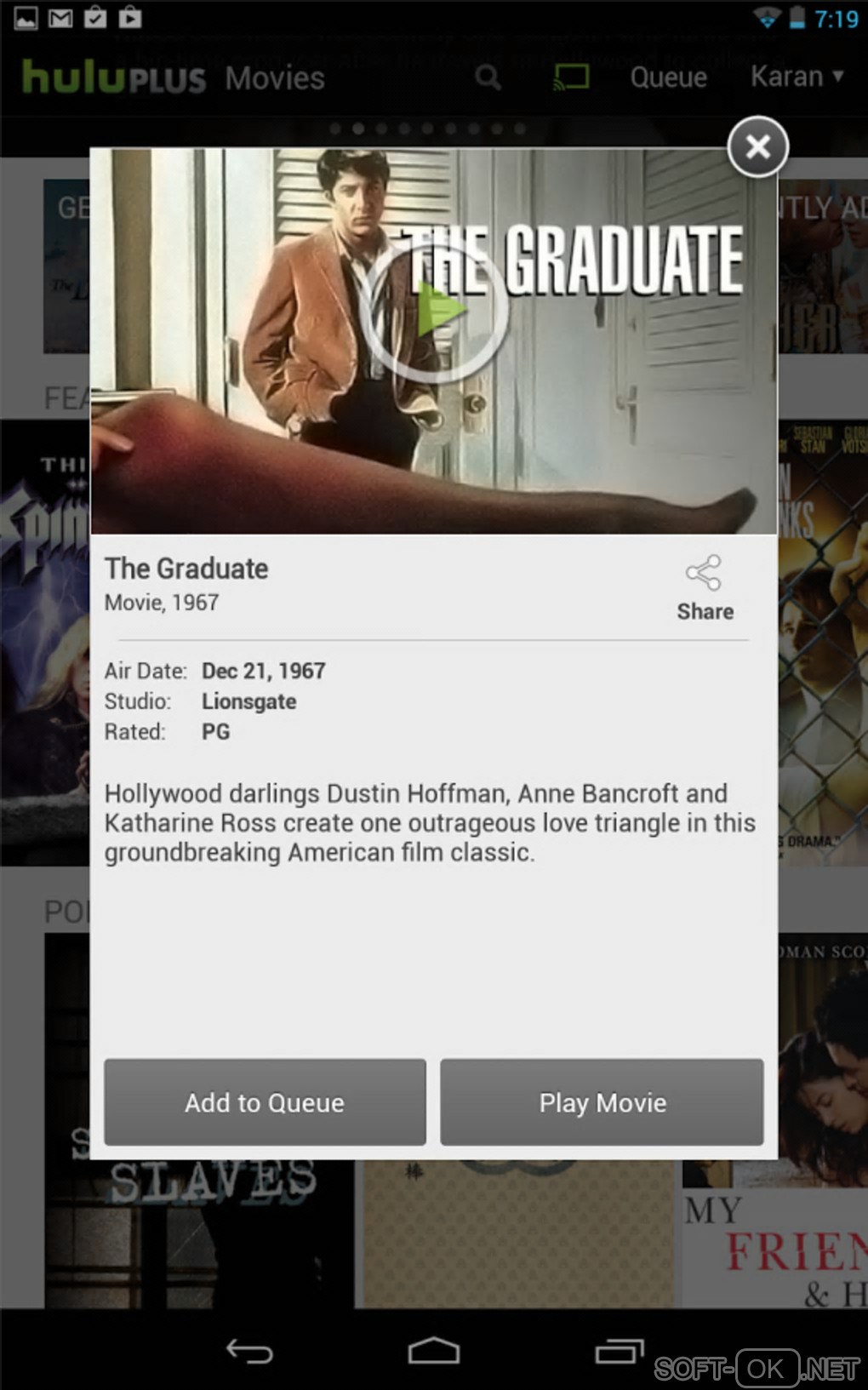The height and width of the screenshot is (1390, 868).
Task: Open search in the top bar
Action: point(488,77)
